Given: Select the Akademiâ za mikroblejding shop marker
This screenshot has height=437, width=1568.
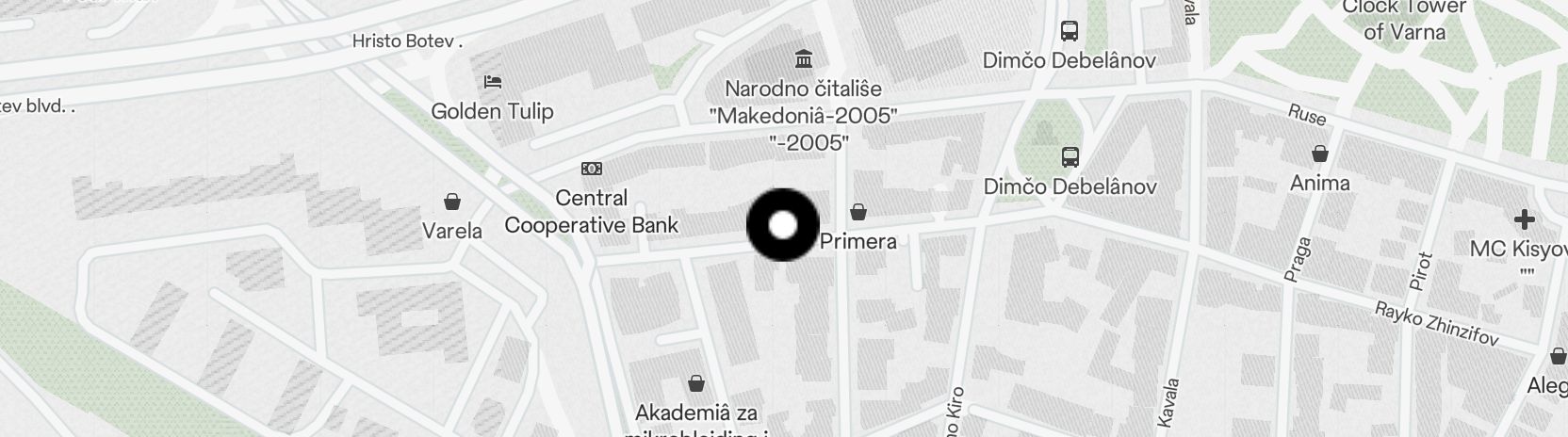Looking at the screenshot, I should (696, 383).
